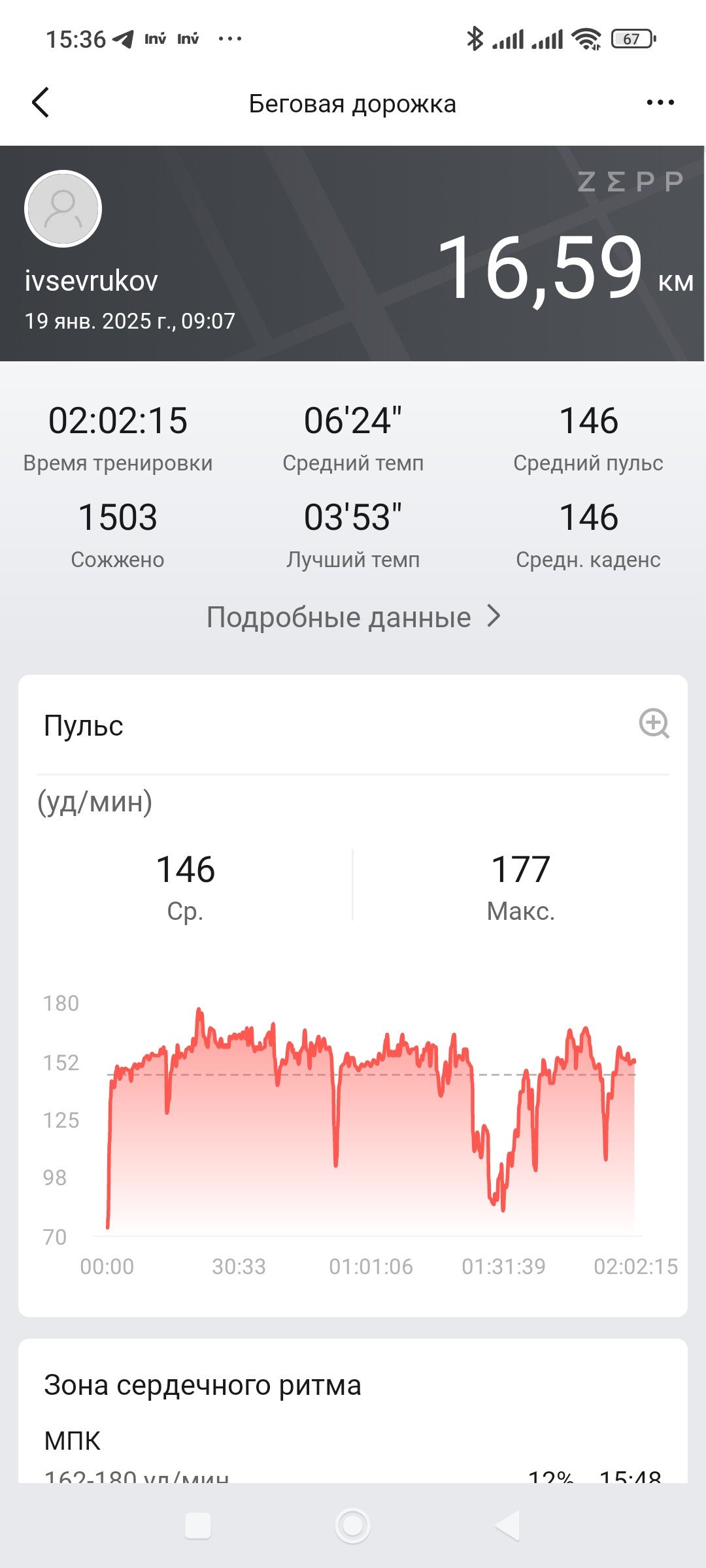This screenshot has width=706, height=1568.
Task: Open Подробные данные details
Action: click(x=353, y=617)
